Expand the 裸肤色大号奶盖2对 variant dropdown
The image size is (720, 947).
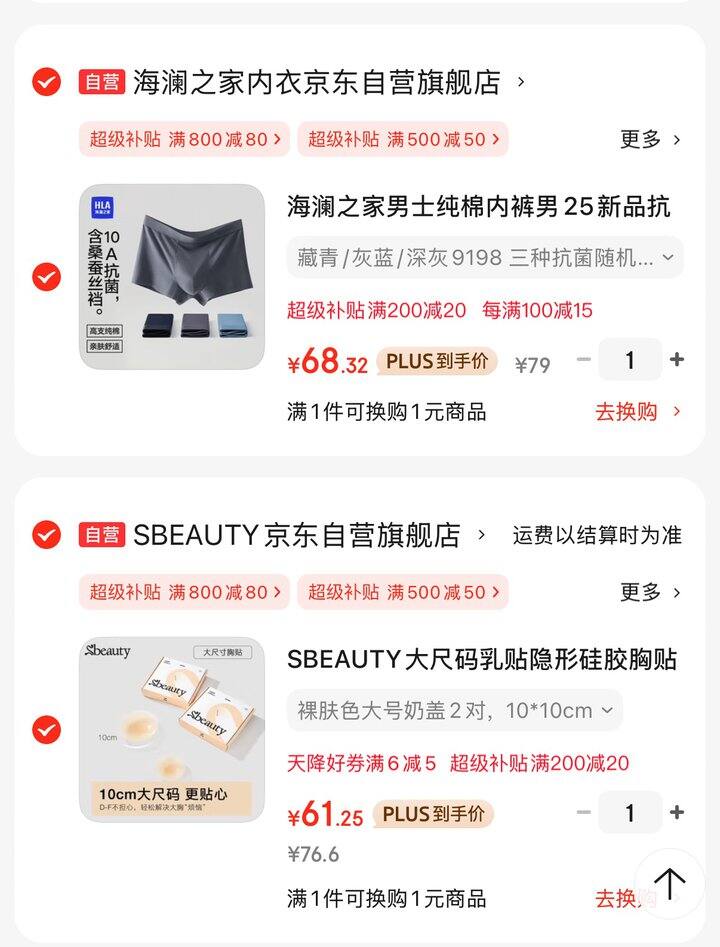pos(454,711)
